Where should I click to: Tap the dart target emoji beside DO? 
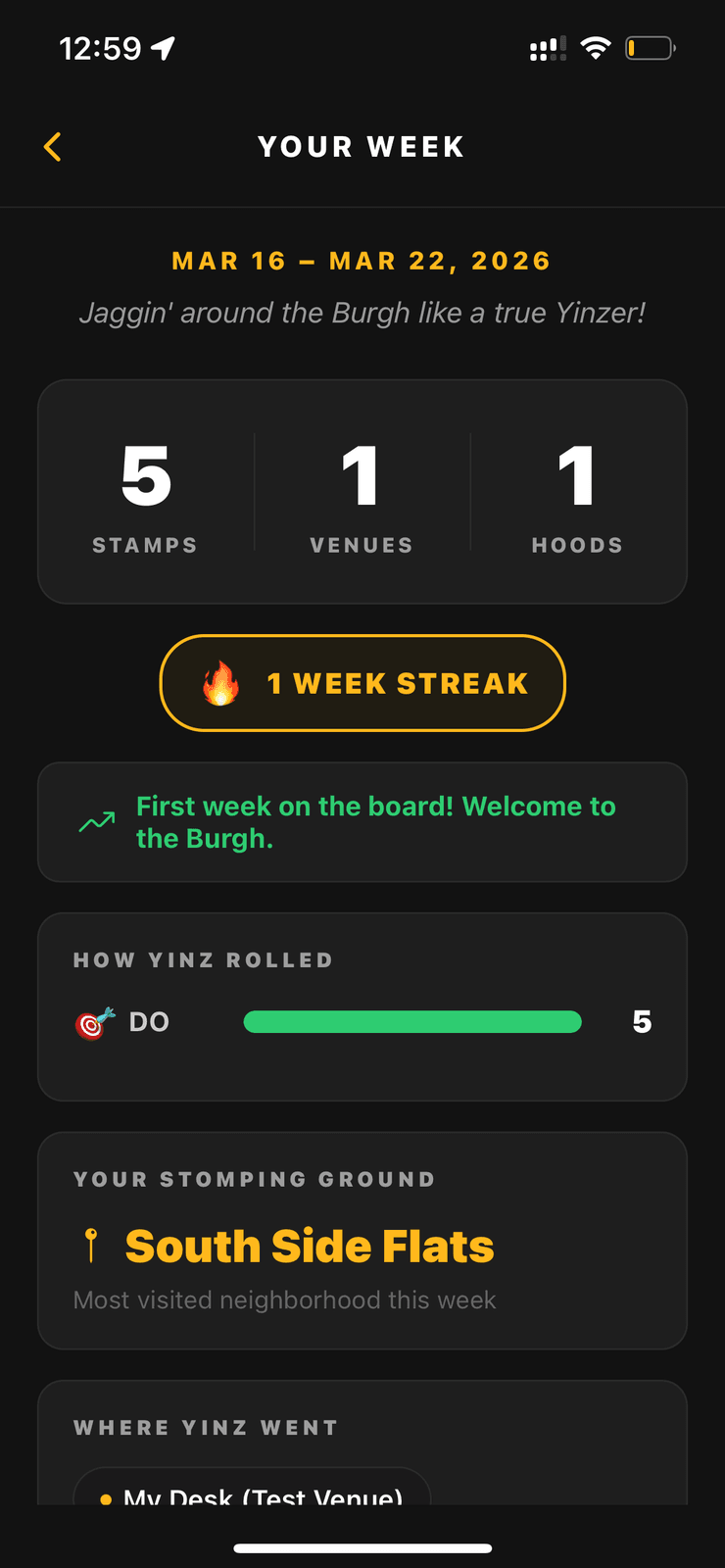coord(95,1021)
